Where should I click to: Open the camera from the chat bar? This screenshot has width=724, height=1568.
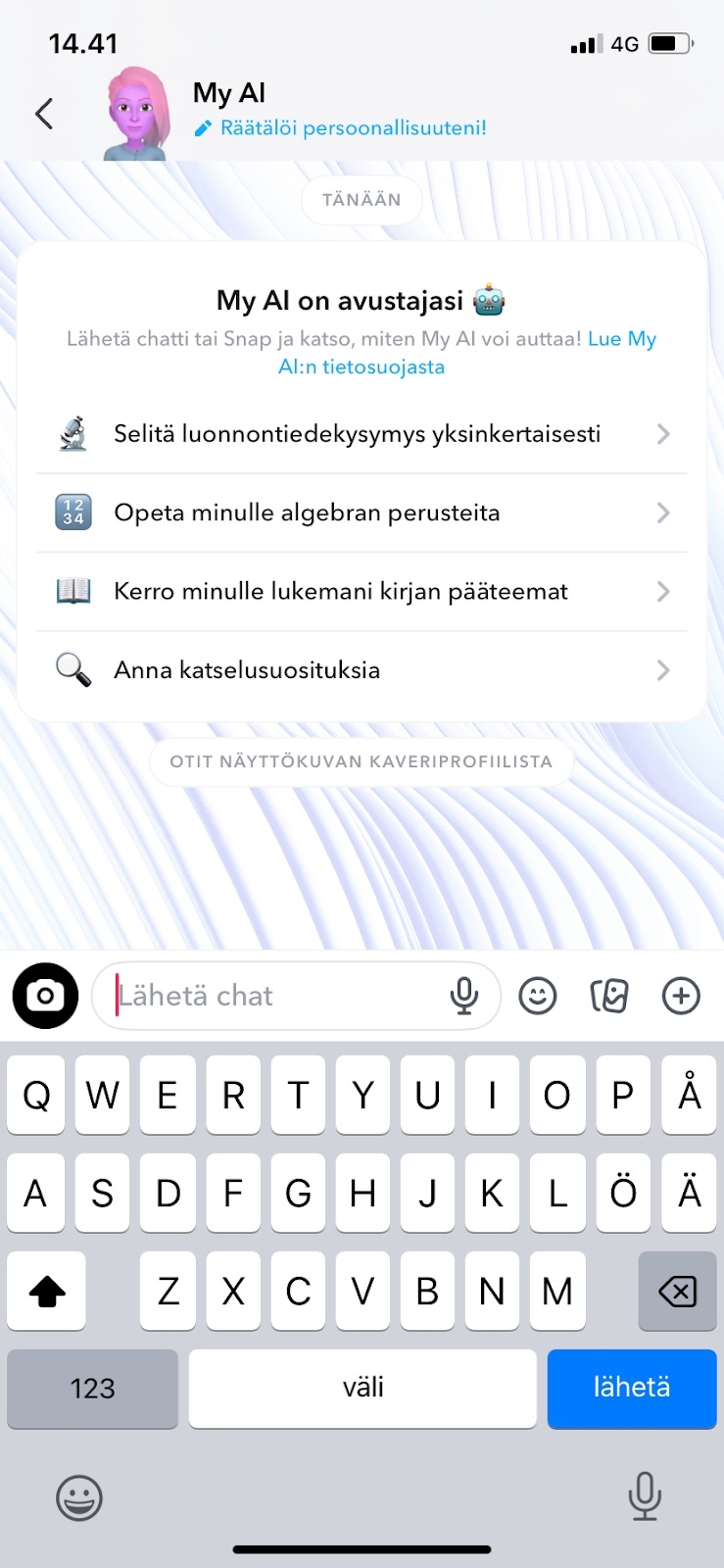coord(44,995)
